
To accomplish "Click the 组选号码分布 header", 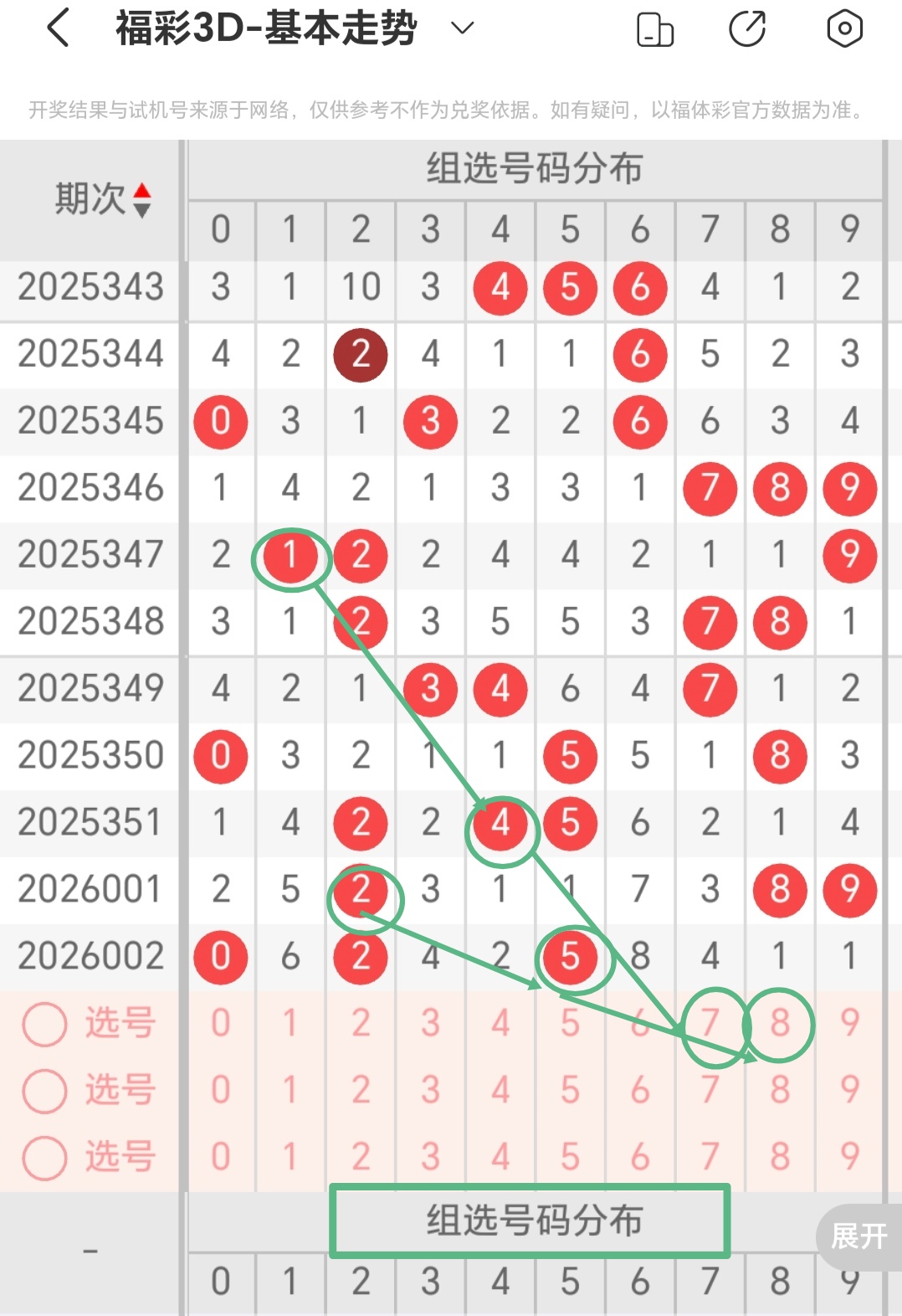I will click(534, 169).
